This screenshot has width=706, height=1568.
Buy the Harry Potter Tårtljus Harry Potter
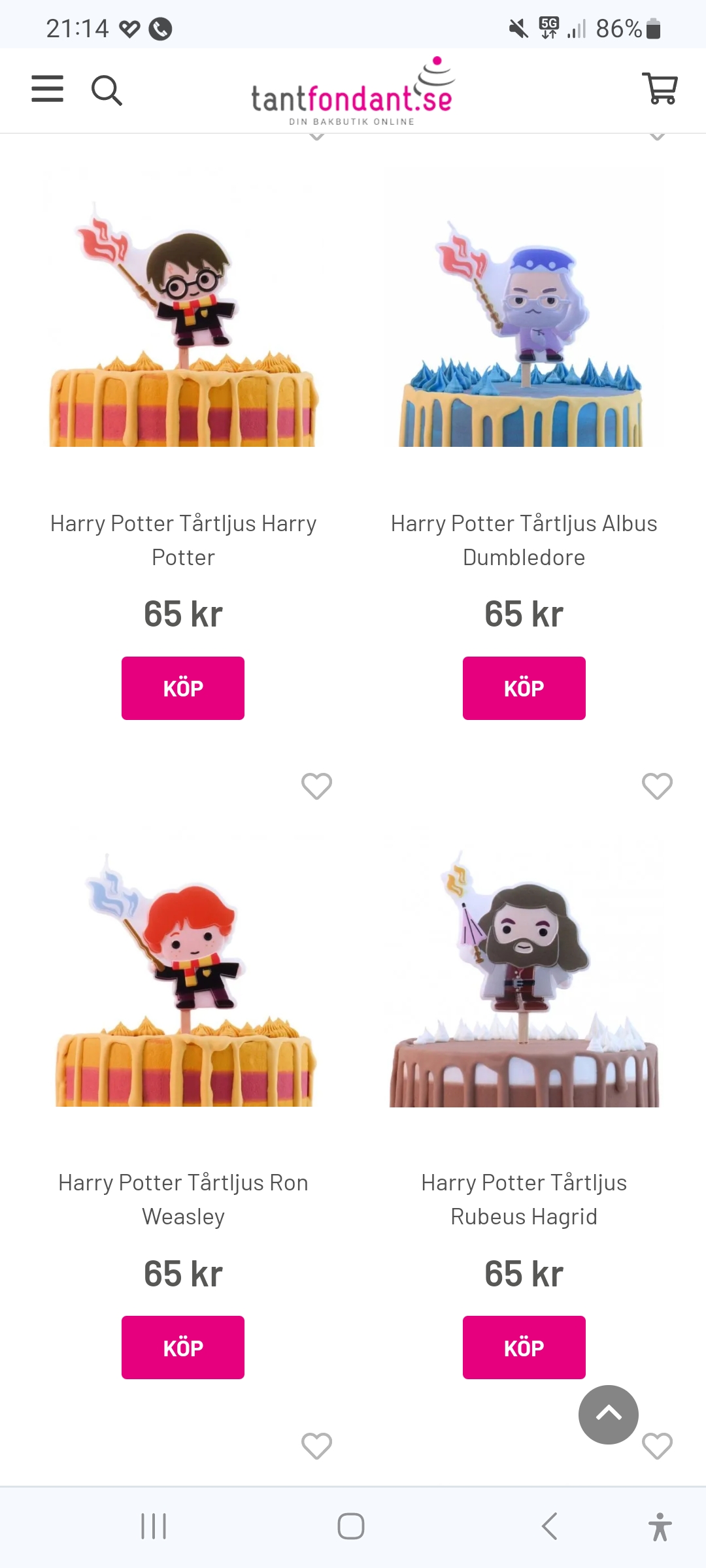point(183,688)
